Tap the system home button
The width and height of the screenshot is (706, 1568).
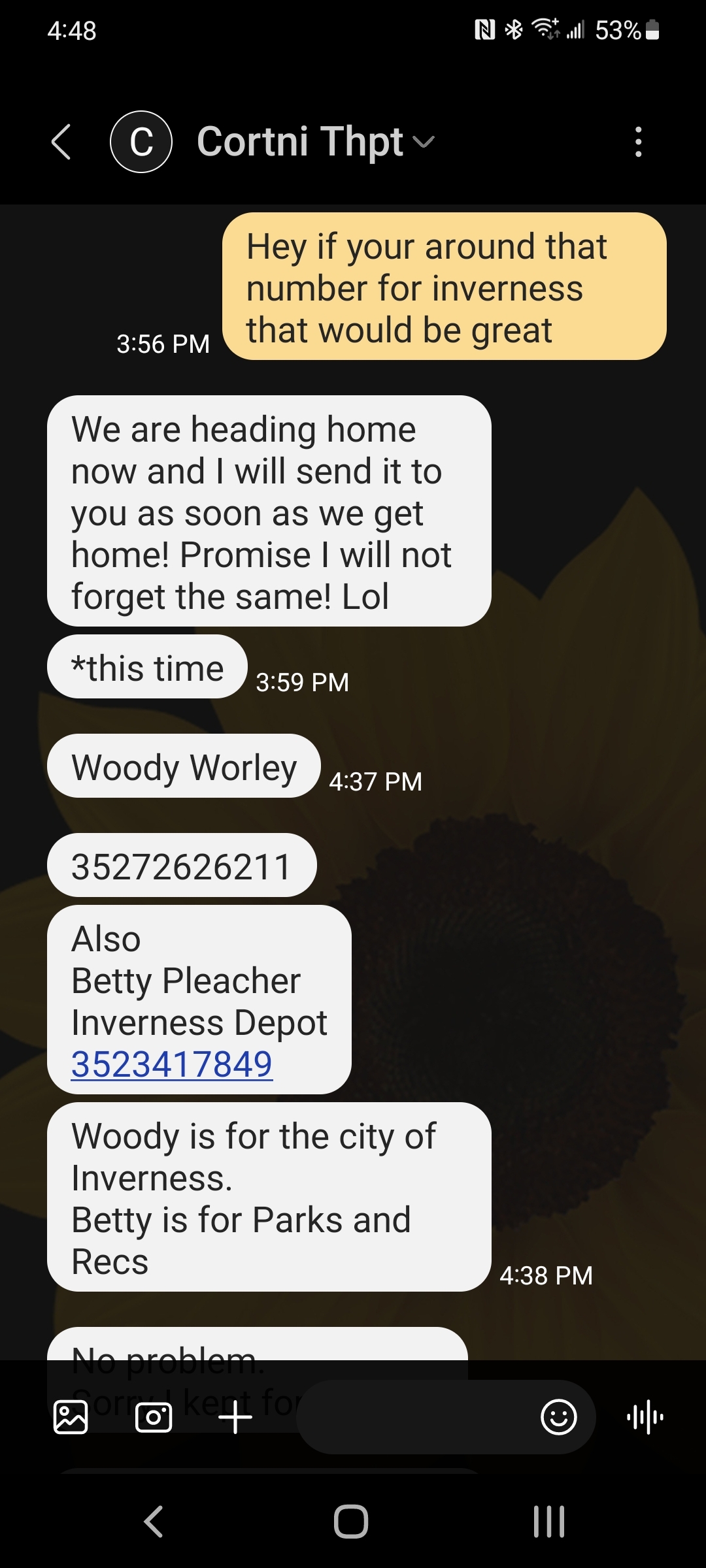[351, 1522]
